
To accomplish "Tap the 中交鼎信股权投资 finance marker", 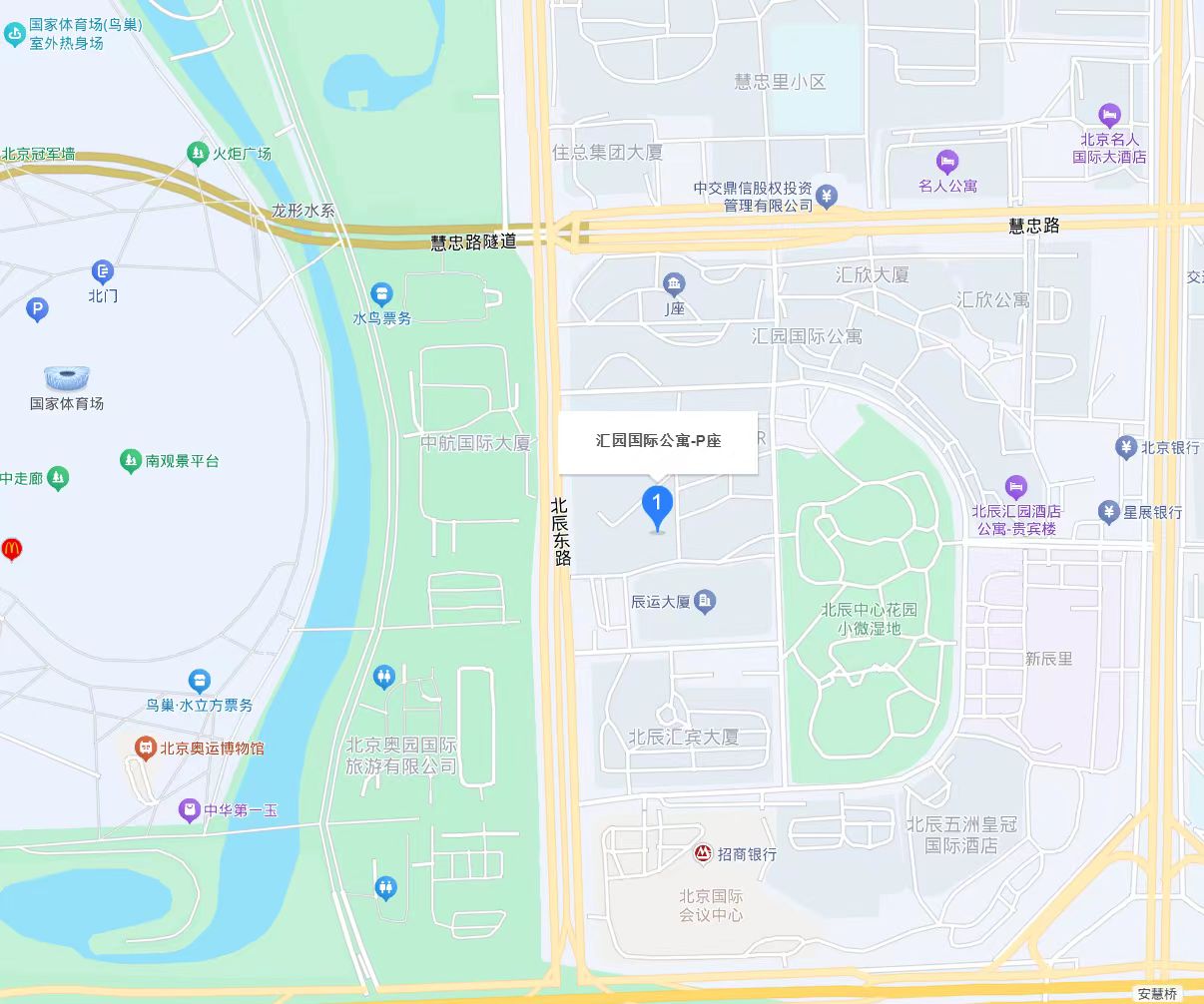I will coord(826,196).
